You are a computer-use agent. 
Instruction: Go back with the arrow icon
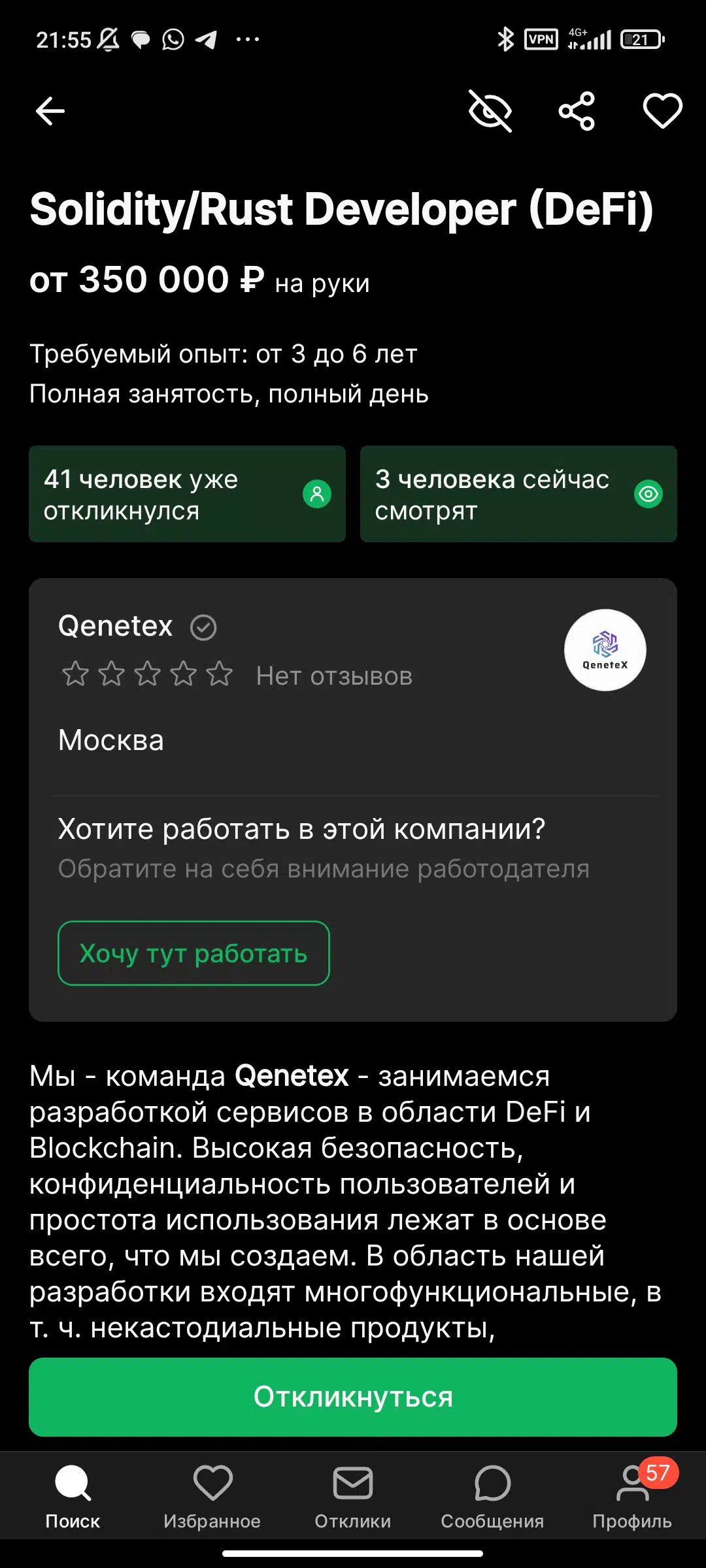pos(50,111)
